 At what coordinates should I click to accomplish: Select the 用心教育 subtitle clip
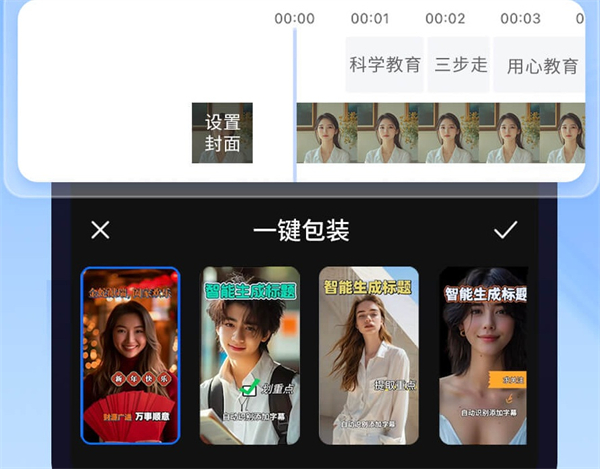click(540, 66)
